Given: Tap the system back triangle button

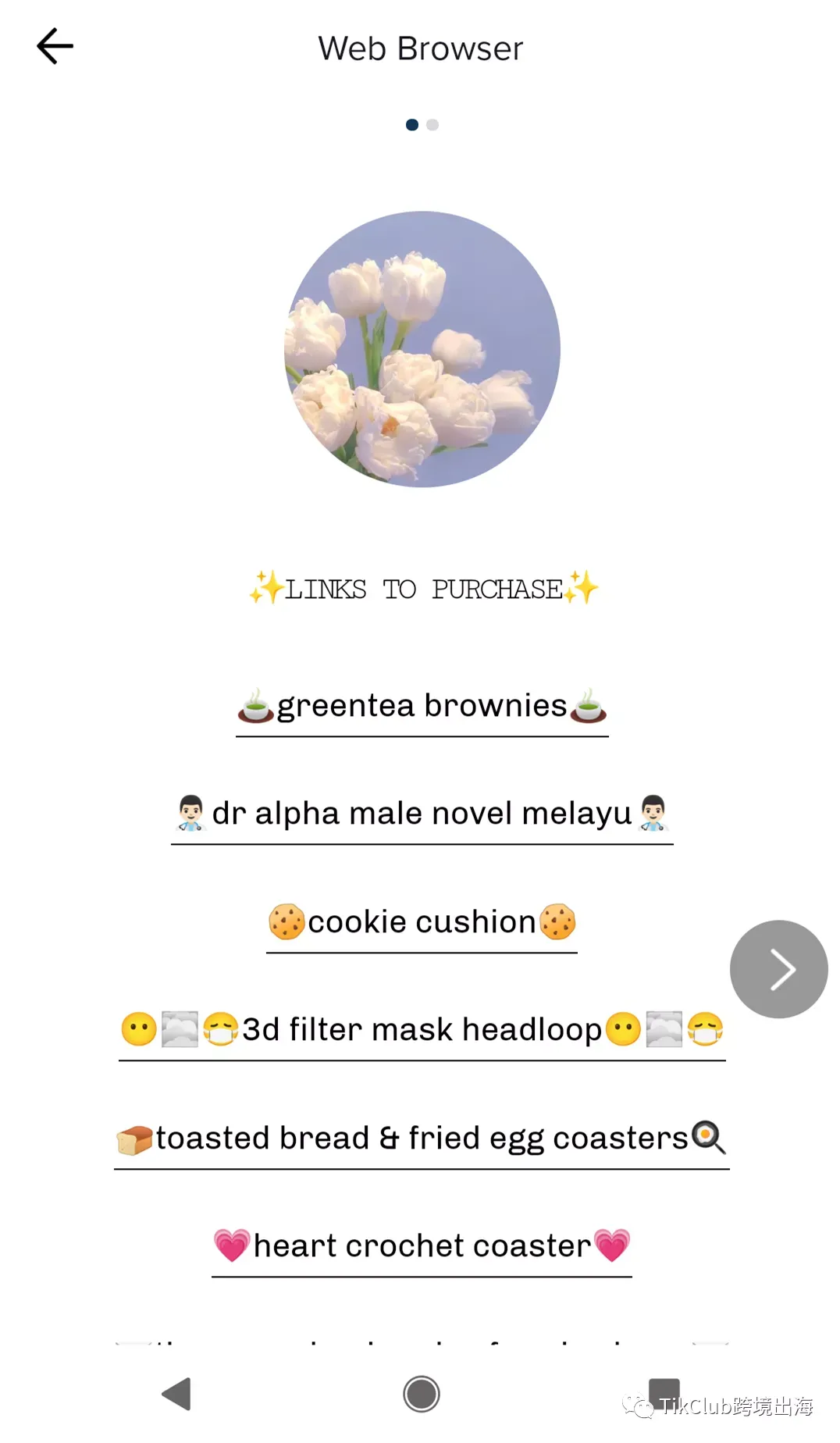Looking at the screenshot, I should click(177, 1394).
